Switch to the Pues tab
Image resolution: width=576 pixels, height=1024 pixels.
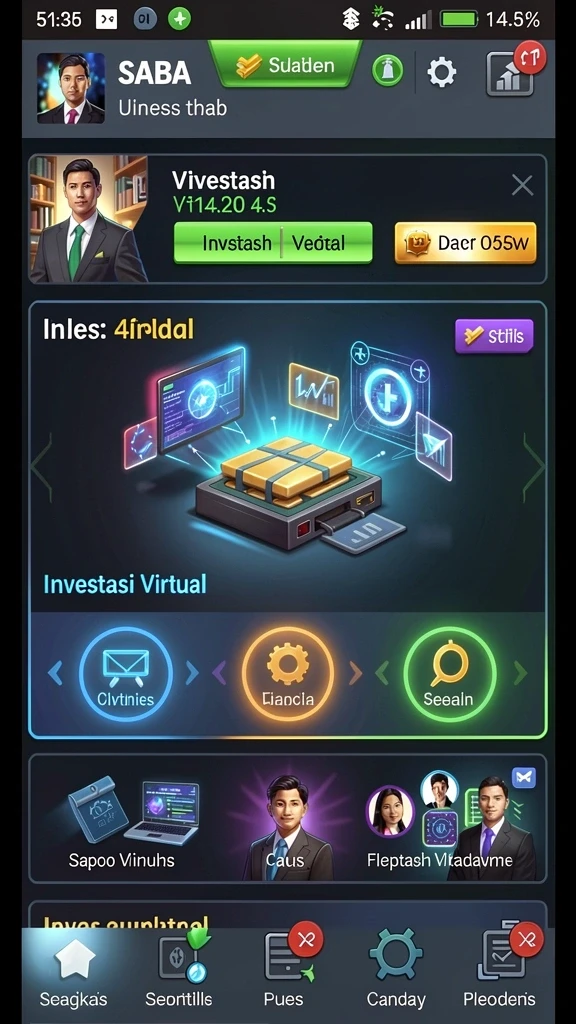pyautogui.click(x=284, y=970)
